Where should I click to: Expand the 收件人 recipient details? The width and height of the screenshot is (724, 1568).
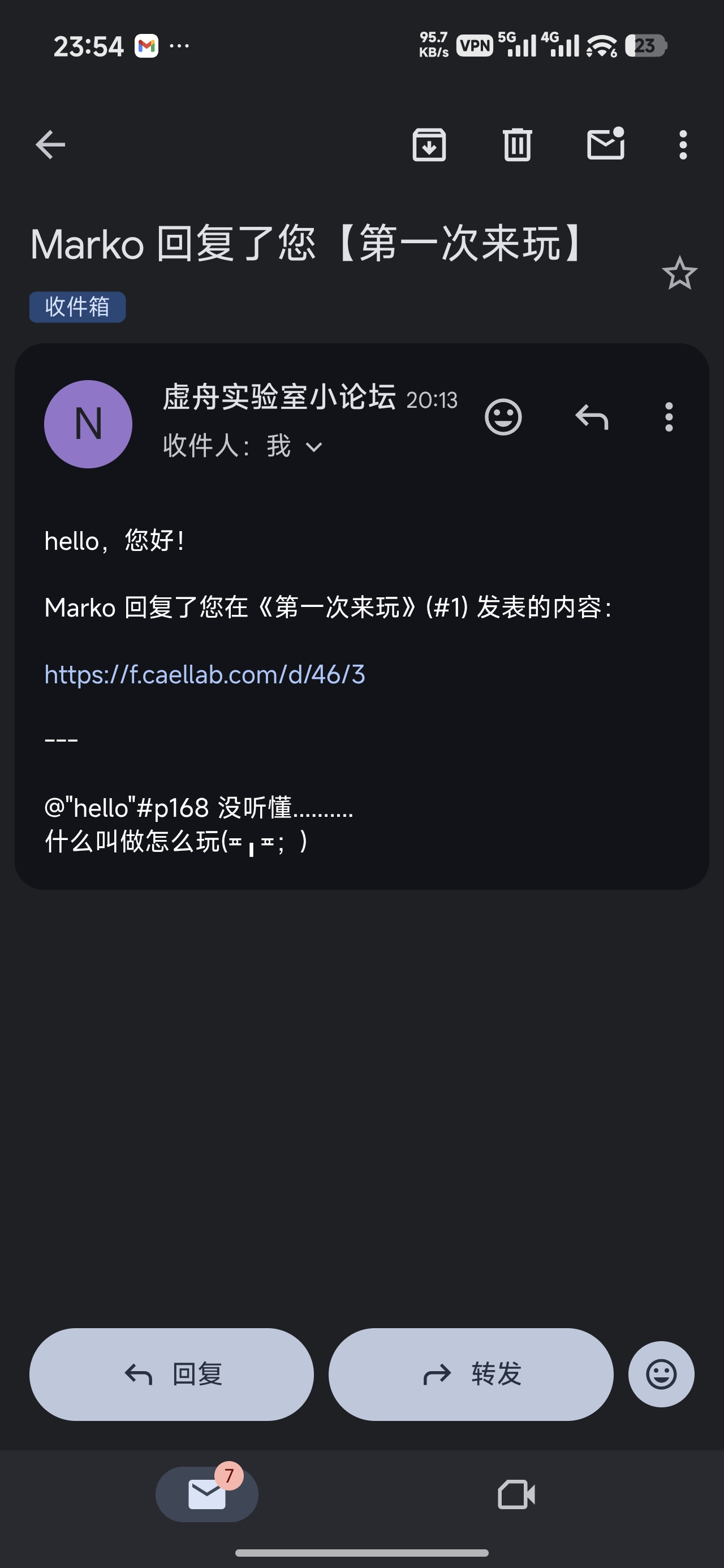(x=313, y=447)
